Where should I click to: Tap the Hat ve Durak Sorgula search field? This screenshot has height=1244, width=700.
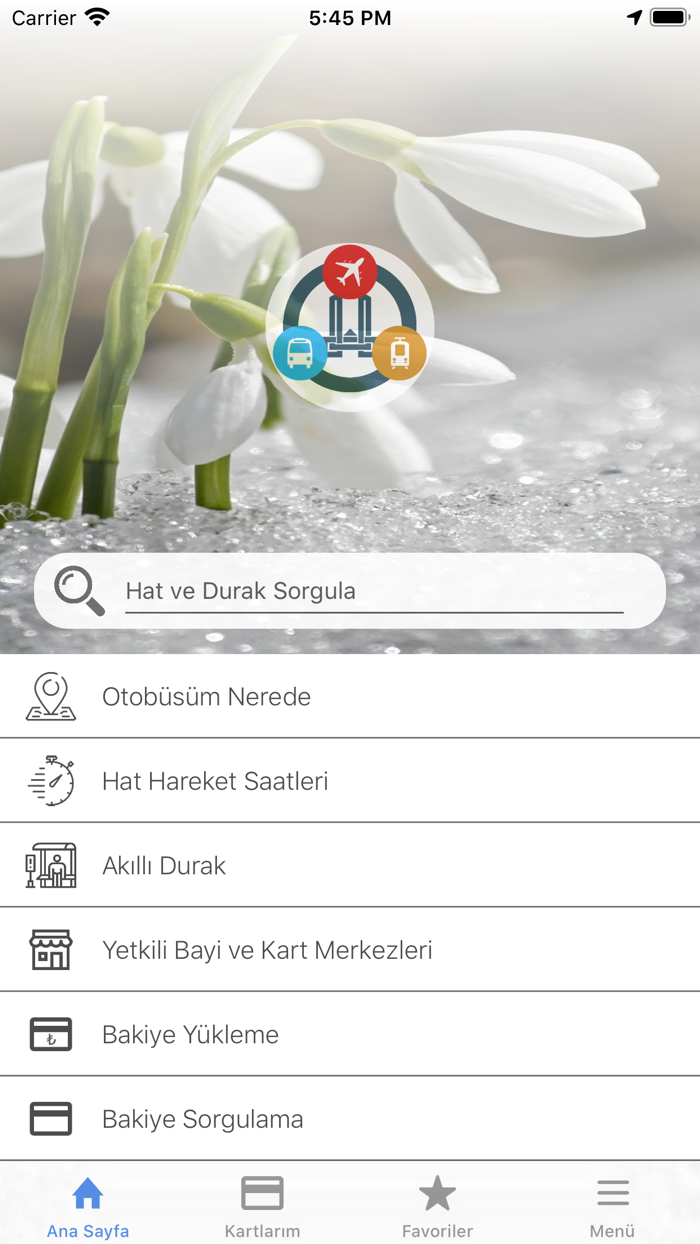[373, 591]
